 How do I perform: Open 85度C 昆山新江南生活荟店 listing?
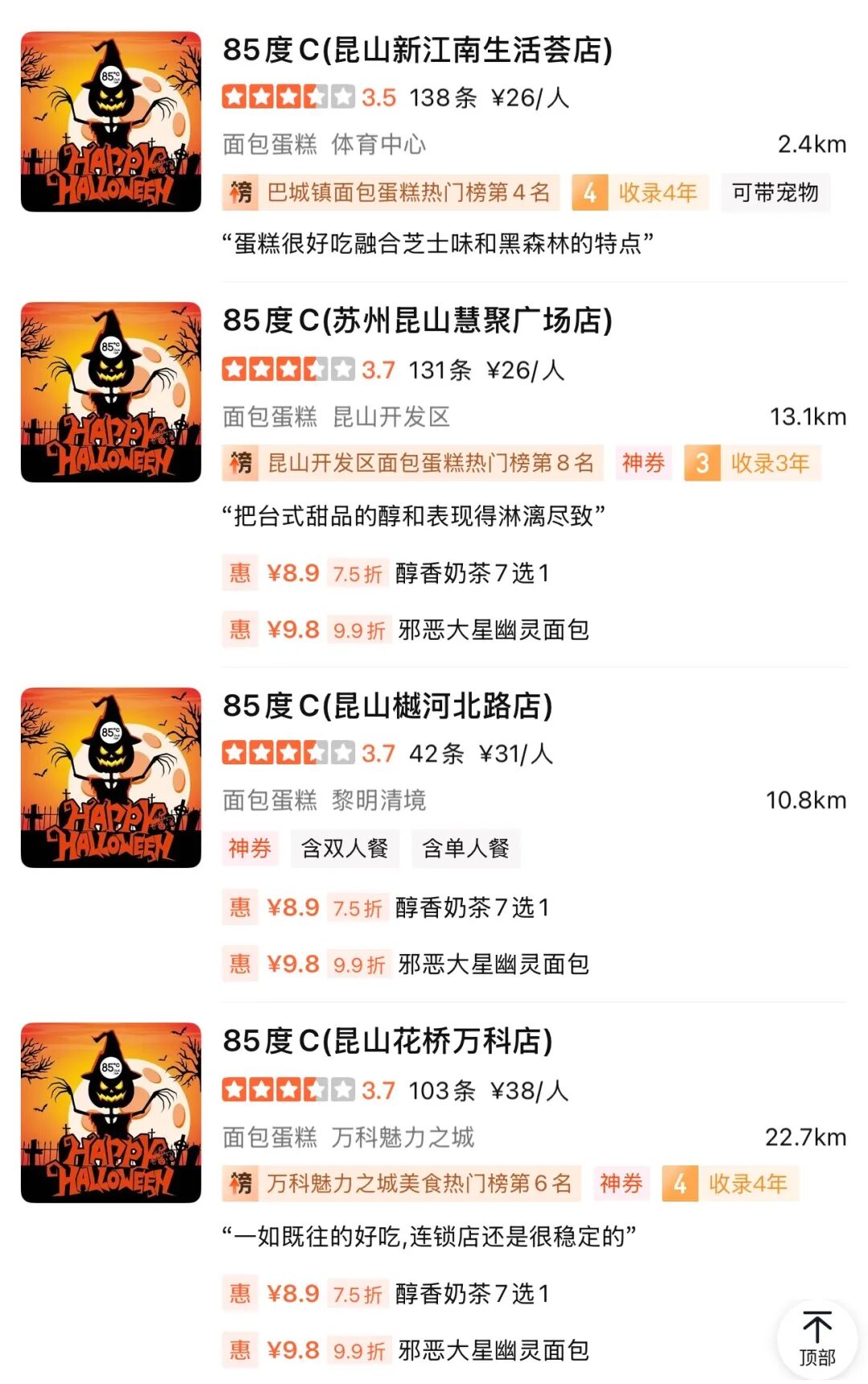click(x=417, y=50)
